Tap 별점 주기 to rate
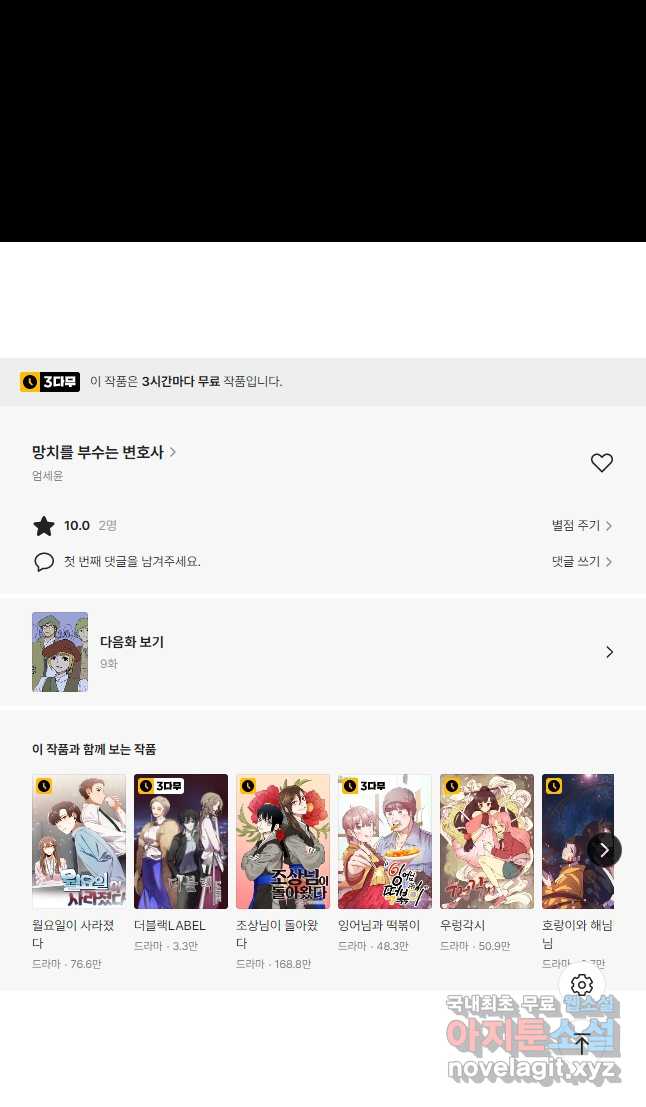The height and width of the screenshot is (1107, 646). tap(581, 526)
